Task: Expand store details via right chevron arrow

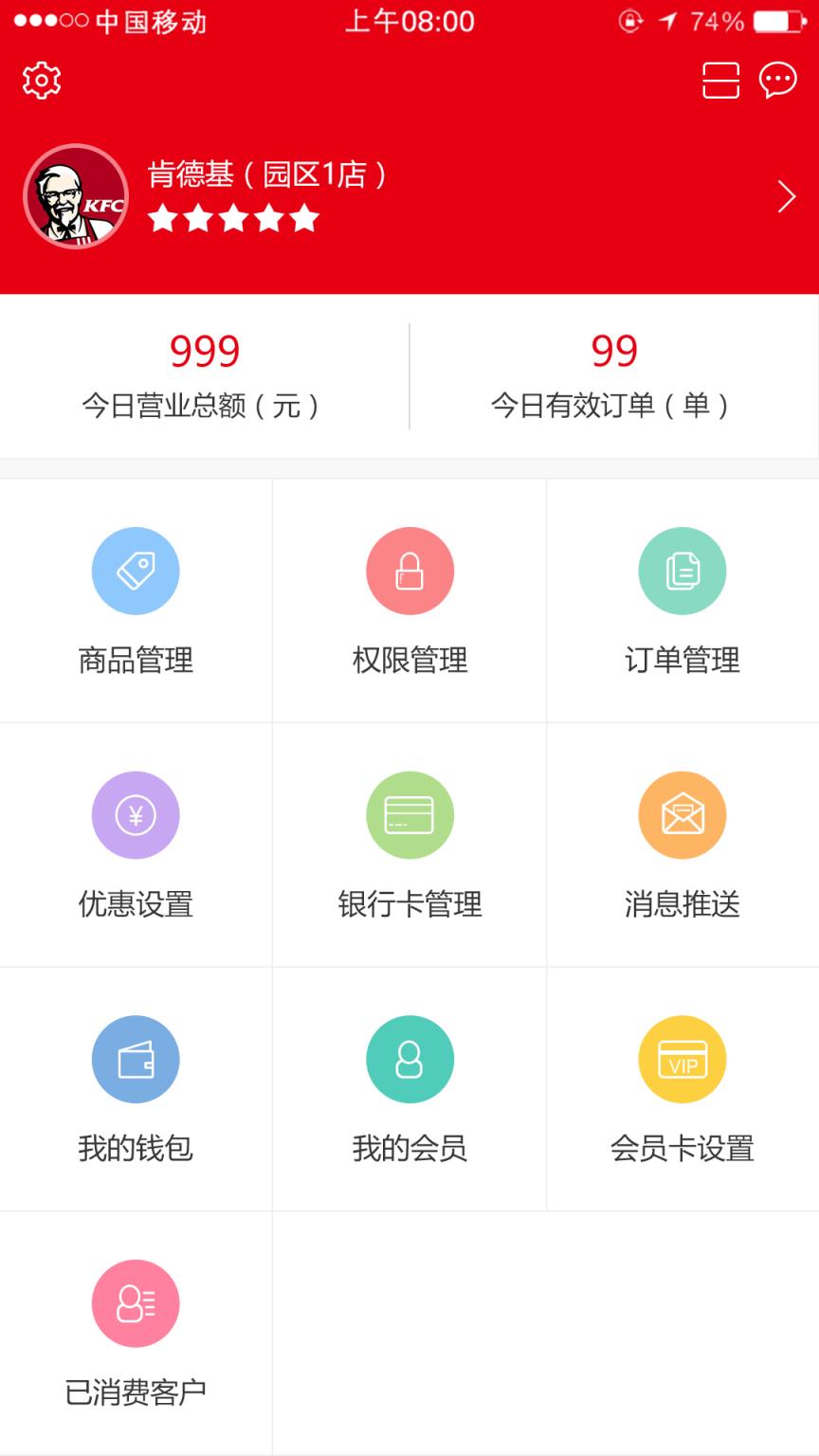Action: (786, 196)
